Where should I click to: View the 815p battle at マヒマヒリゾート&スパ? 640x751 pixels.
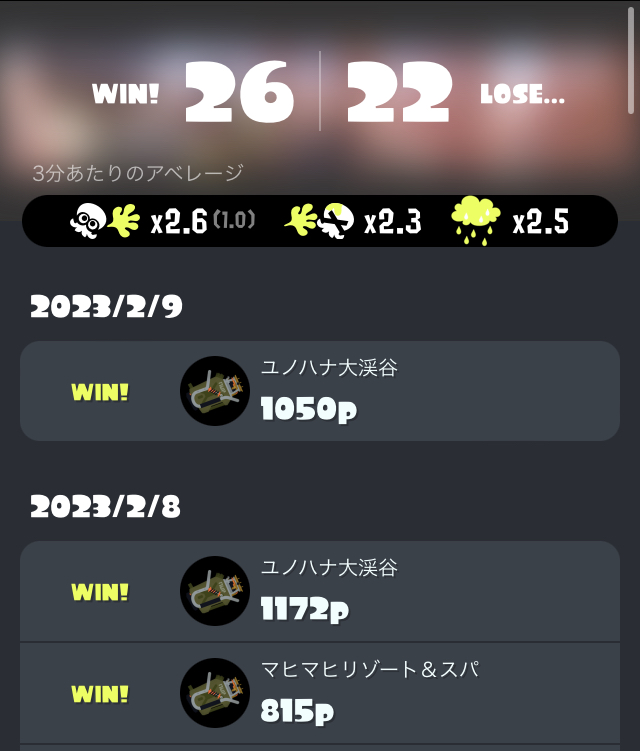click(x=320, y=693)
